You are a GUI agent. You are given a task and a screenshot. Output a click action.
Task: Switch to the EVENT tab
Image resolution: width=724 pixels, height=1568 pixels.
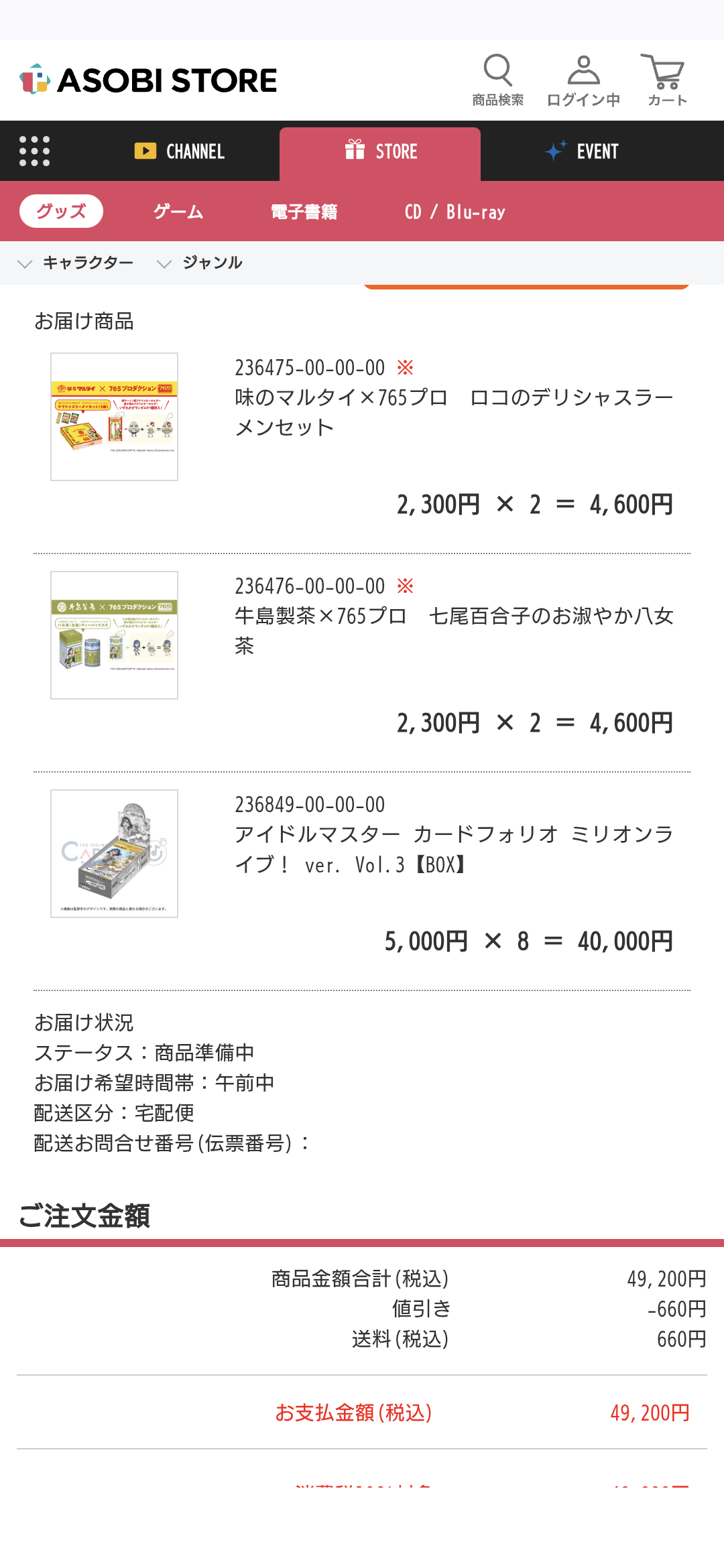(x=582, y=151)
